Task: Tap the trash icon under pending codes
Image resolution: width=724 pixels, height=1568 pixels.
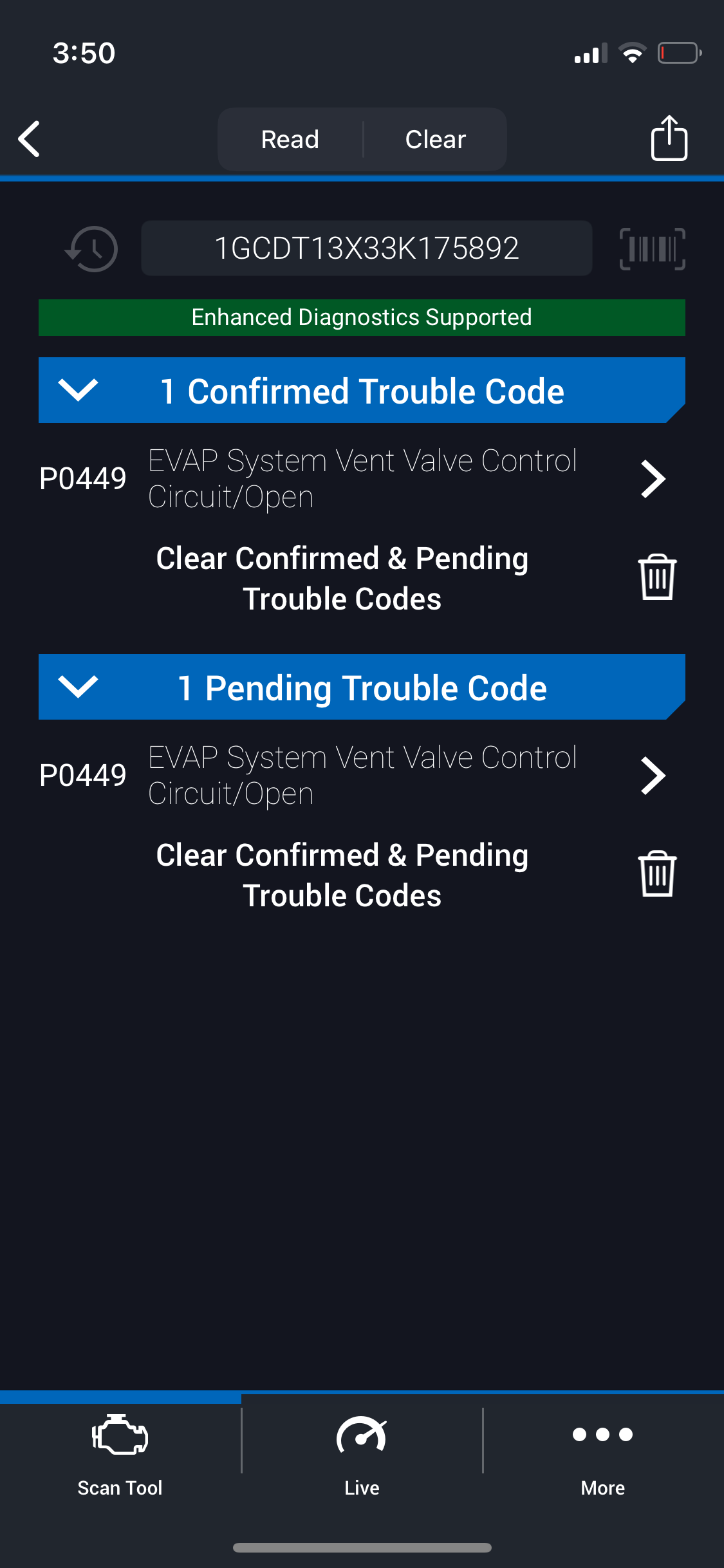Action: click(x=657, y=873)
